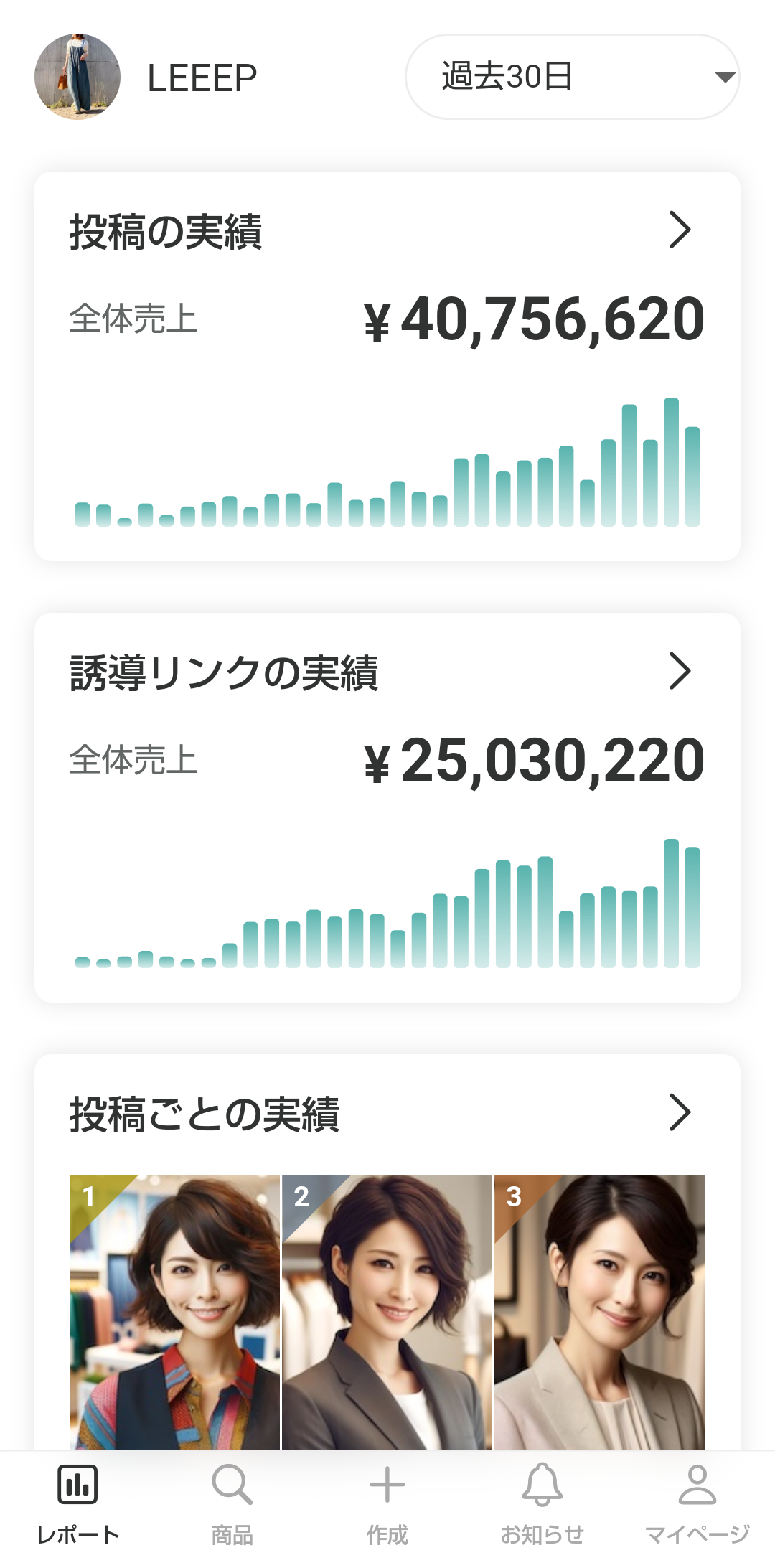Viewport: 775px width, 1568px height.
Task: Open the 過去30日 period dropdown
Action: pyautogui.click(x=572, y=77)
